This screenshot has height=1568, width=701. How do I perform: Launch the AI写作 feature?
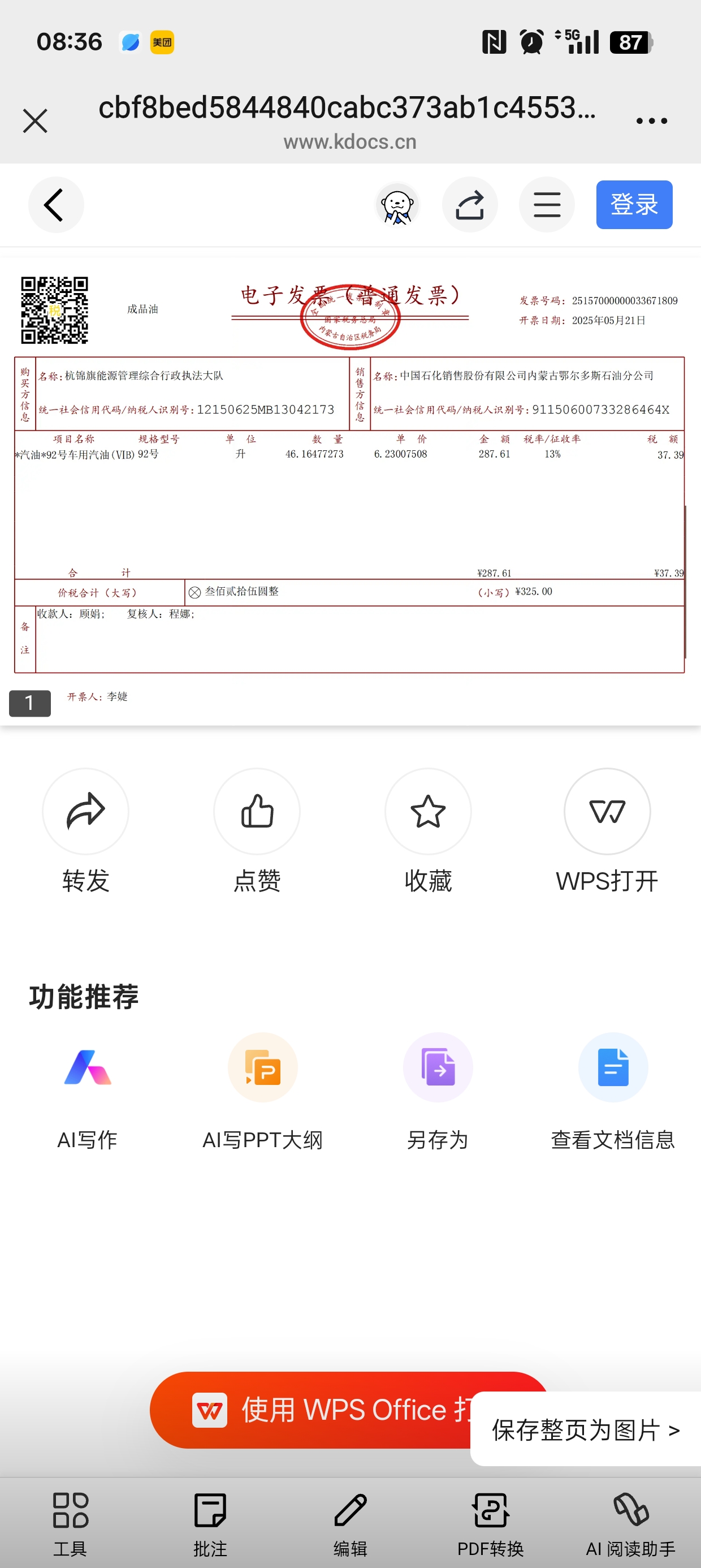coord(87,1091)
